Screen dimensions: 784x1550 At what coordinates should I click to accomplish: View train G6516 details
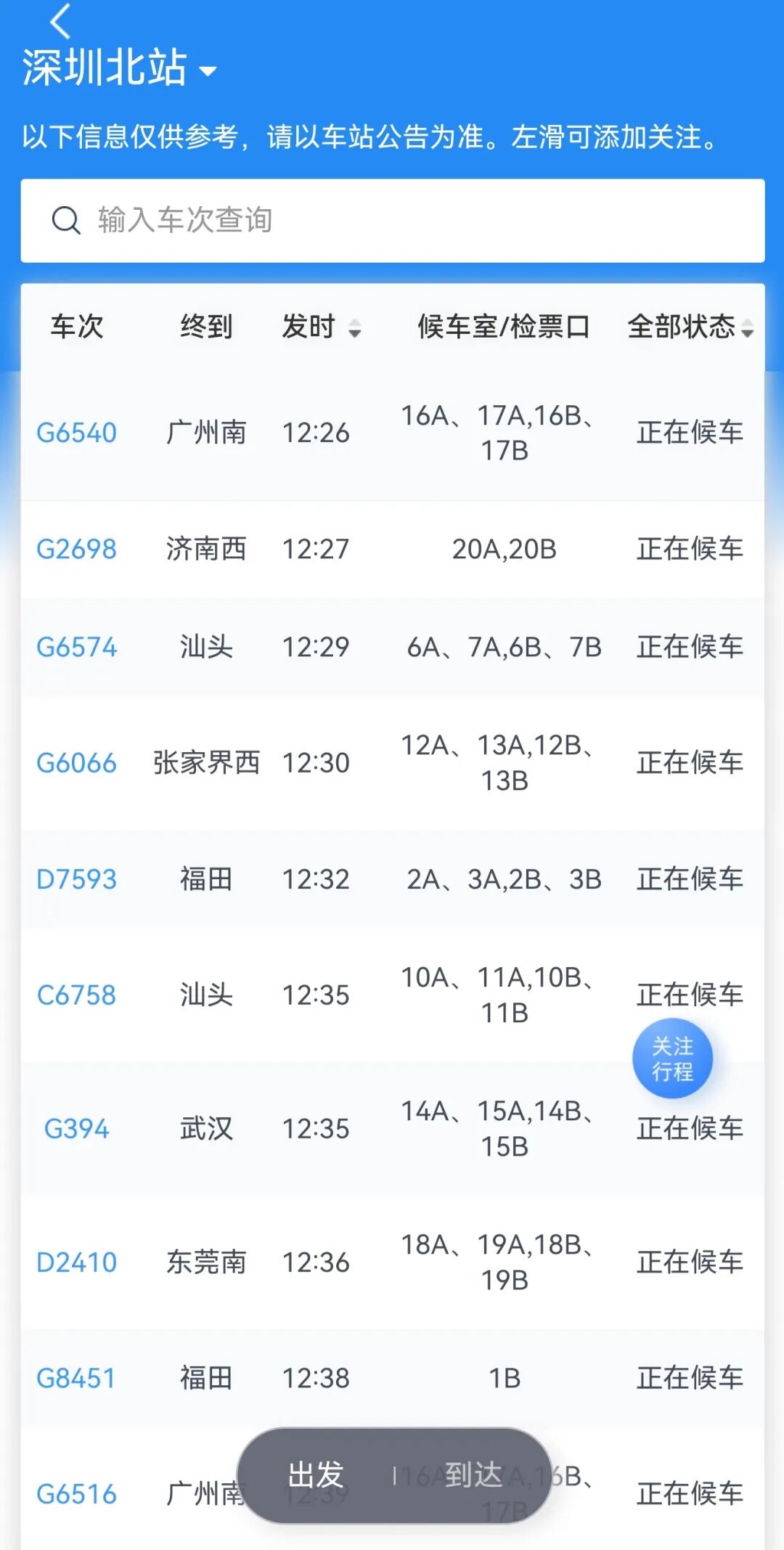click(76, 1494)
